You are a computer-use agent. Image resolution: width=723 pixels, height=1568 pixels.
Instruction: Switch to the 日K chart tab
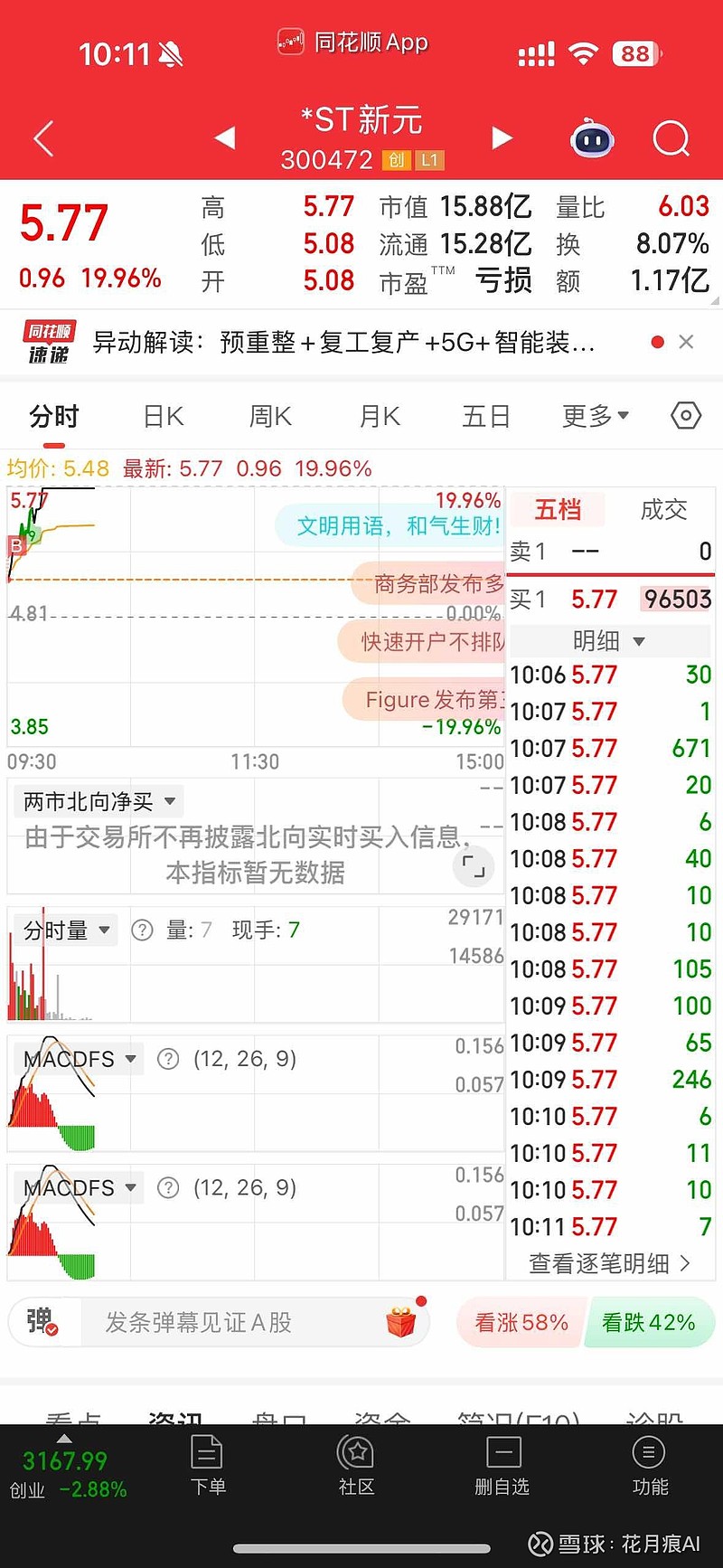tap(164, 417)
